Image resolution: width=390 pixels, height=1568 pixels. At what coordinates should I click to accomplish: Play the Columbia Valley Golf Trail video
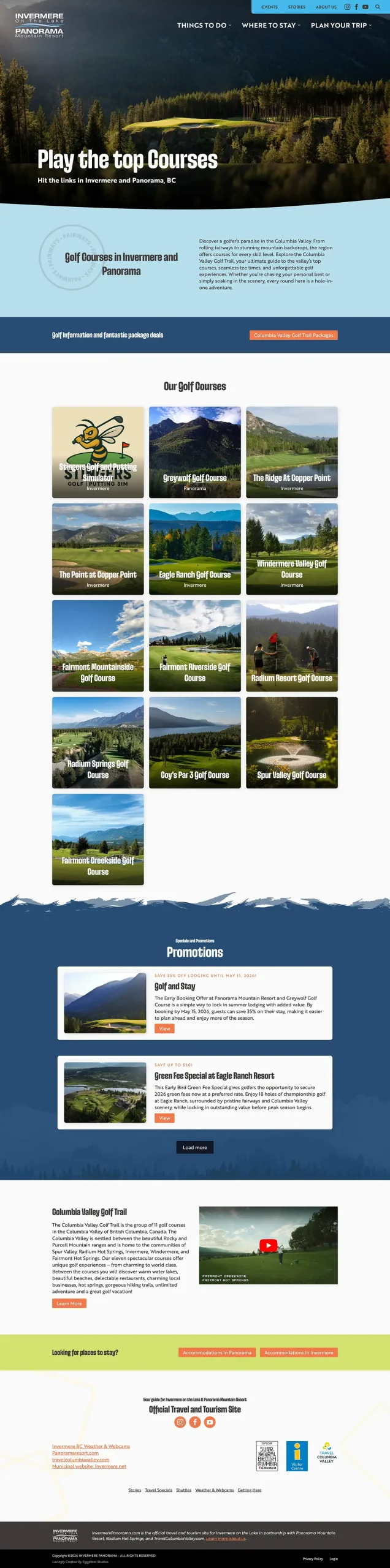268,1245
